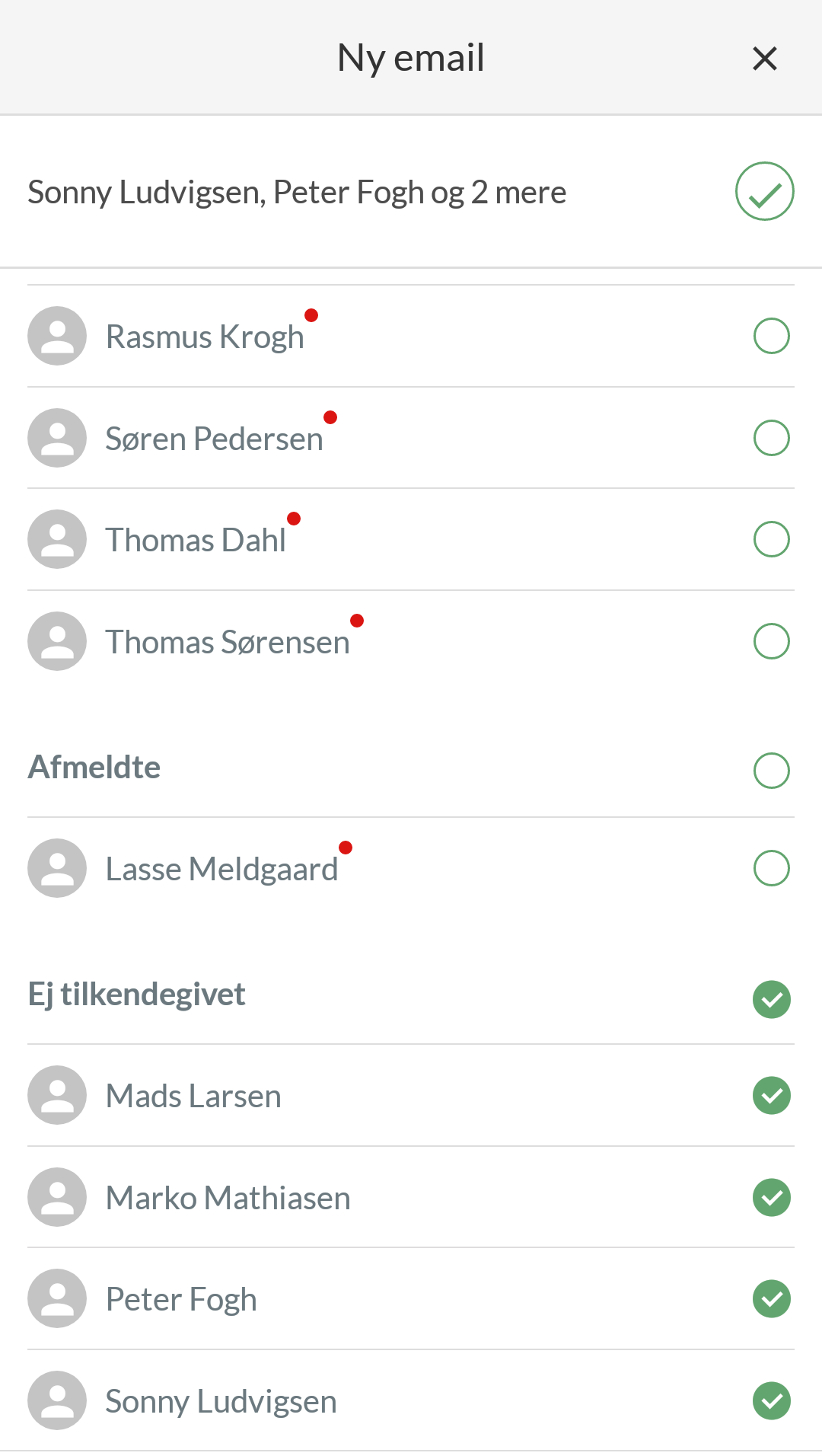Select Søren Pedersen as recipient
This screenshot has width=822, height=1456.
771,438
